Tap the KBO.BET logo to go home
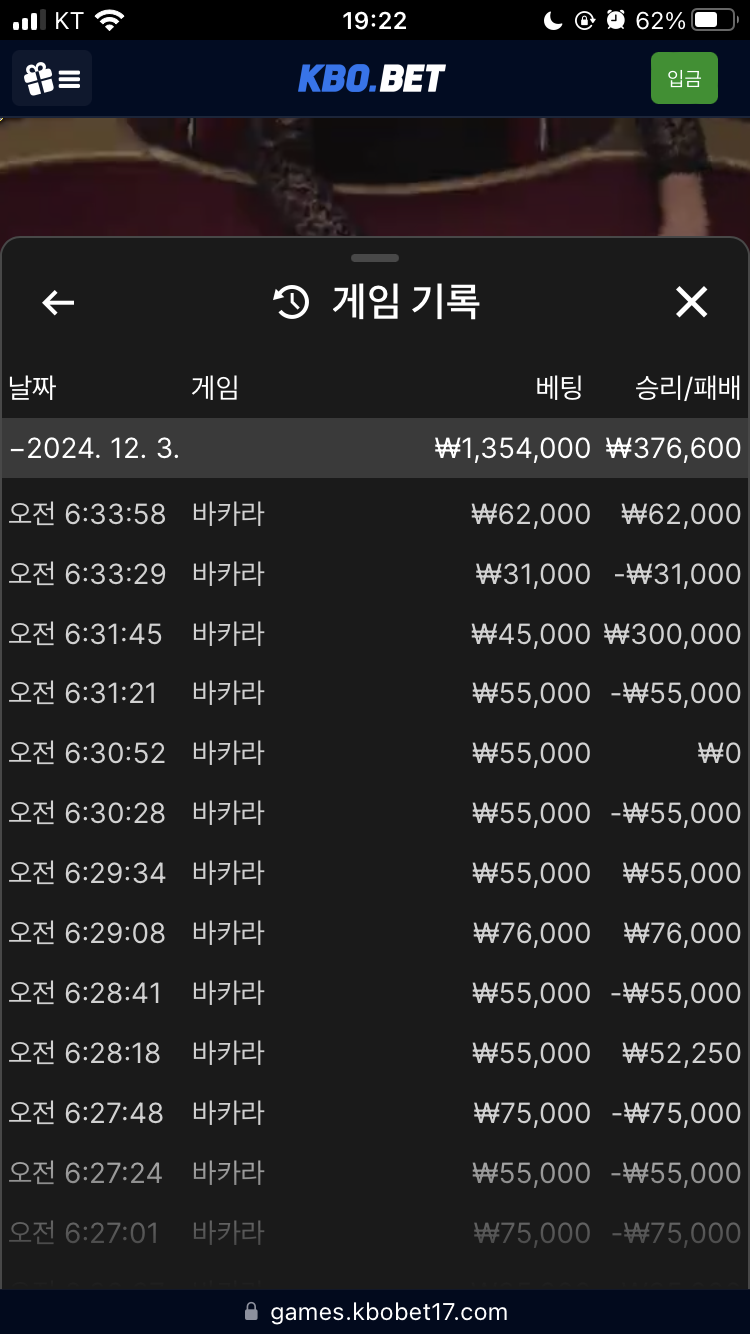Screen dimensions: 750x1334 [372, 78]
